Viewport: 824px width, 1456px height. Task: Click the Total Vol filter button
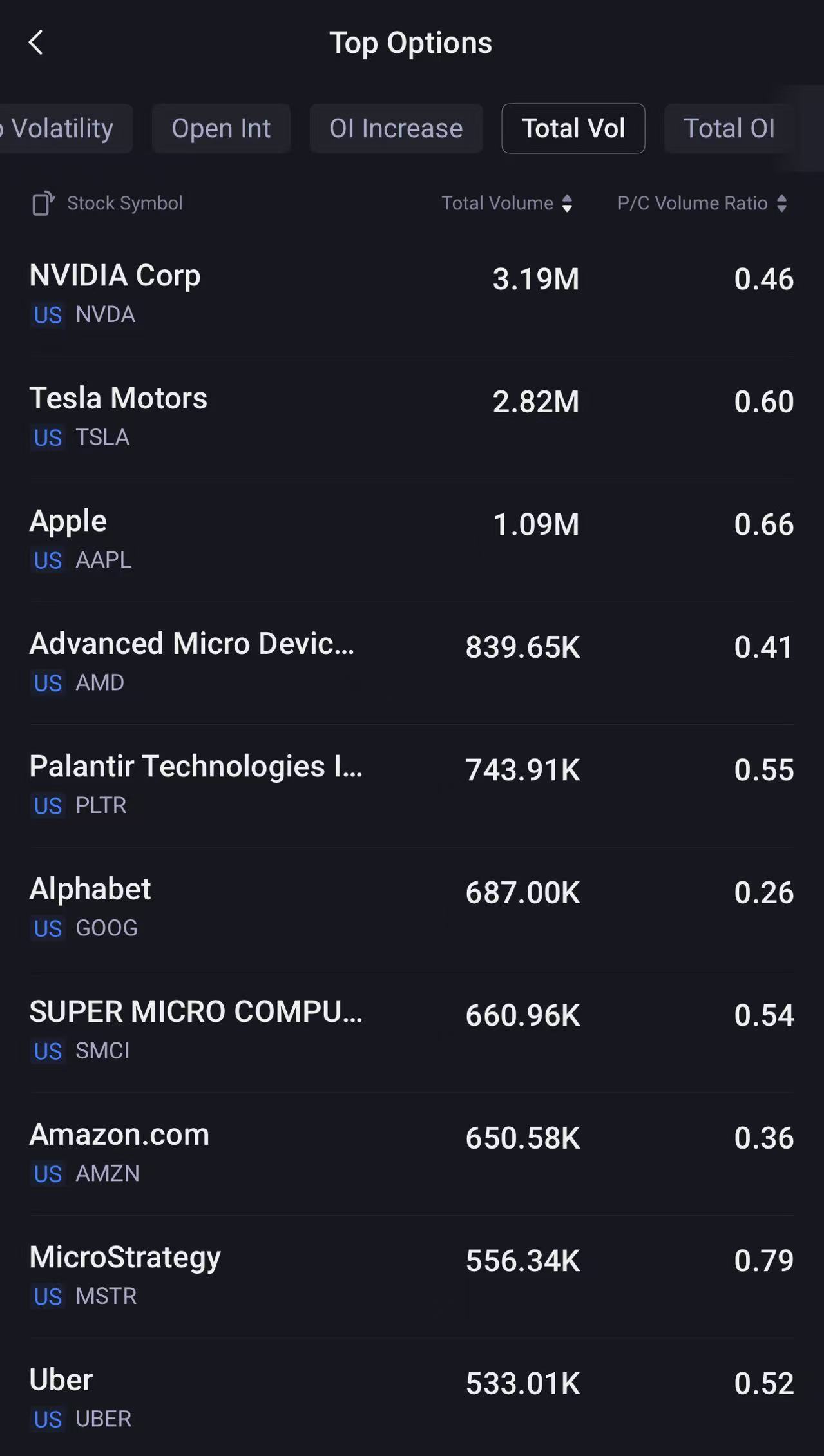tap(573, 128)
